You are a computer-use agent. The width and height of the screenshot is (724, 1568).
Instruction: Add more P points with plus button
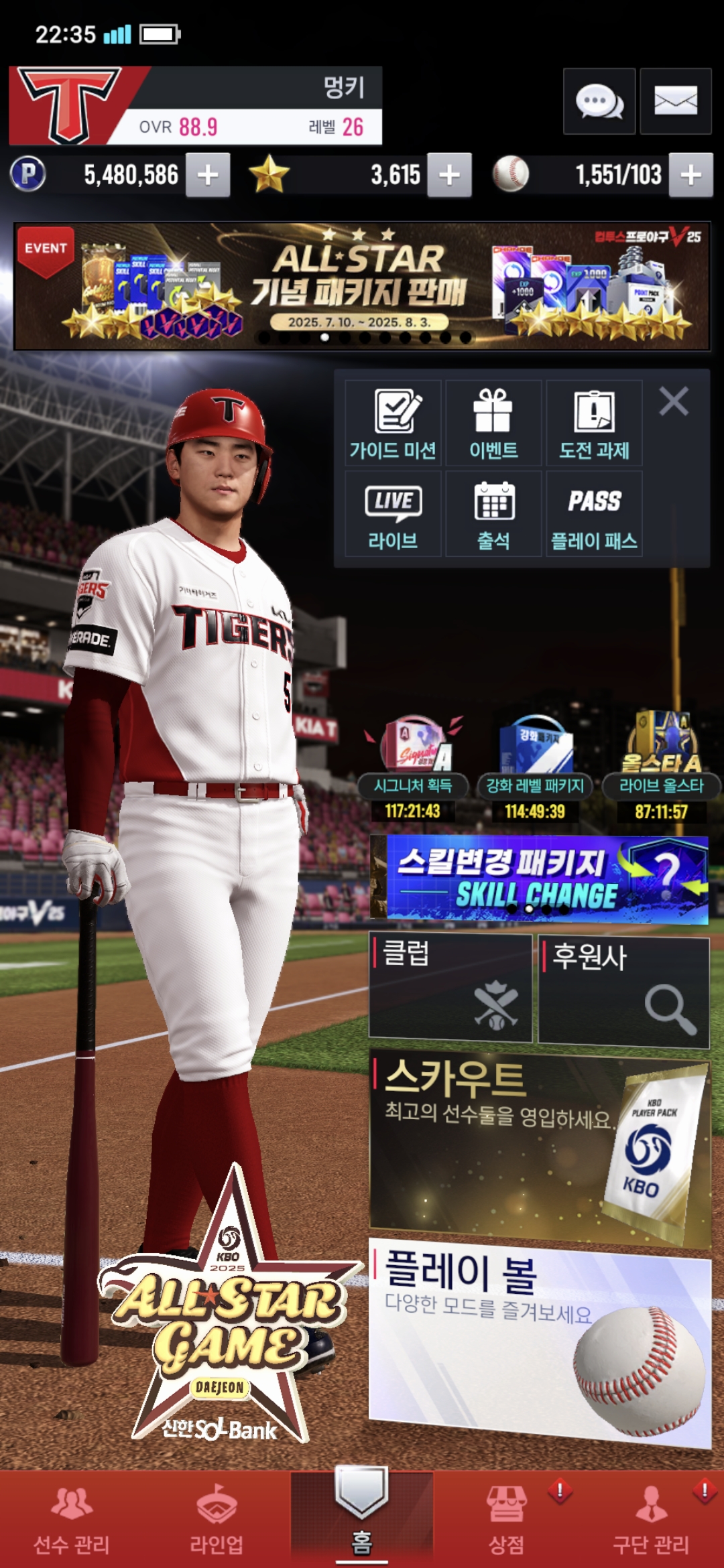click(208, 175)
